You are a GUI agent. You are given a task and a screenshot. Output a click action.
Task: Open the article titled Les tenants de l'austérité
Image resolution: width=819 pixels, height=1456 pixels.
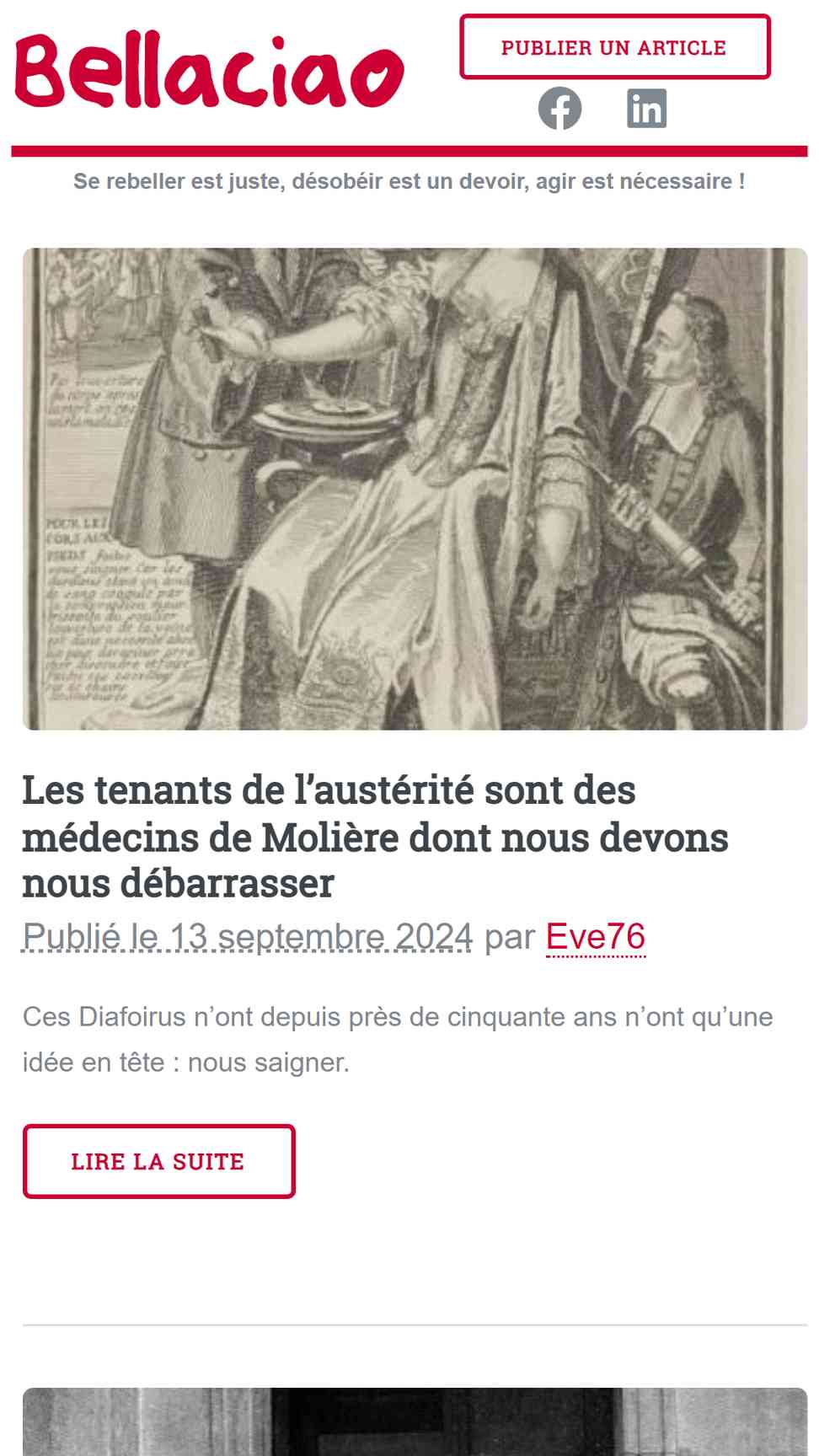[x=375, y=837]
